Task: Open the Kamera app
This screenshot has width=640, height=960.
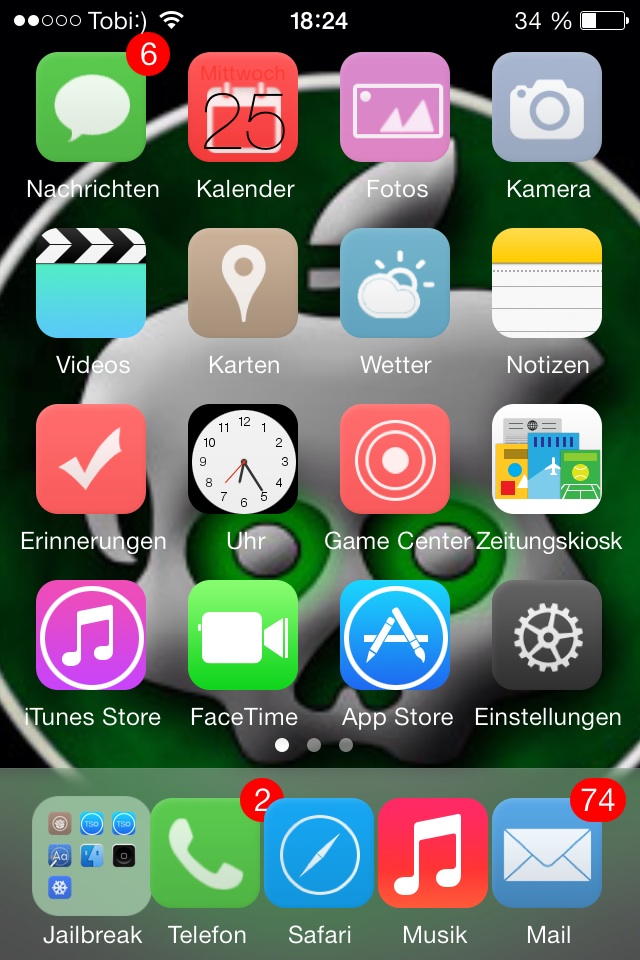Action: [x=547, y=107]
